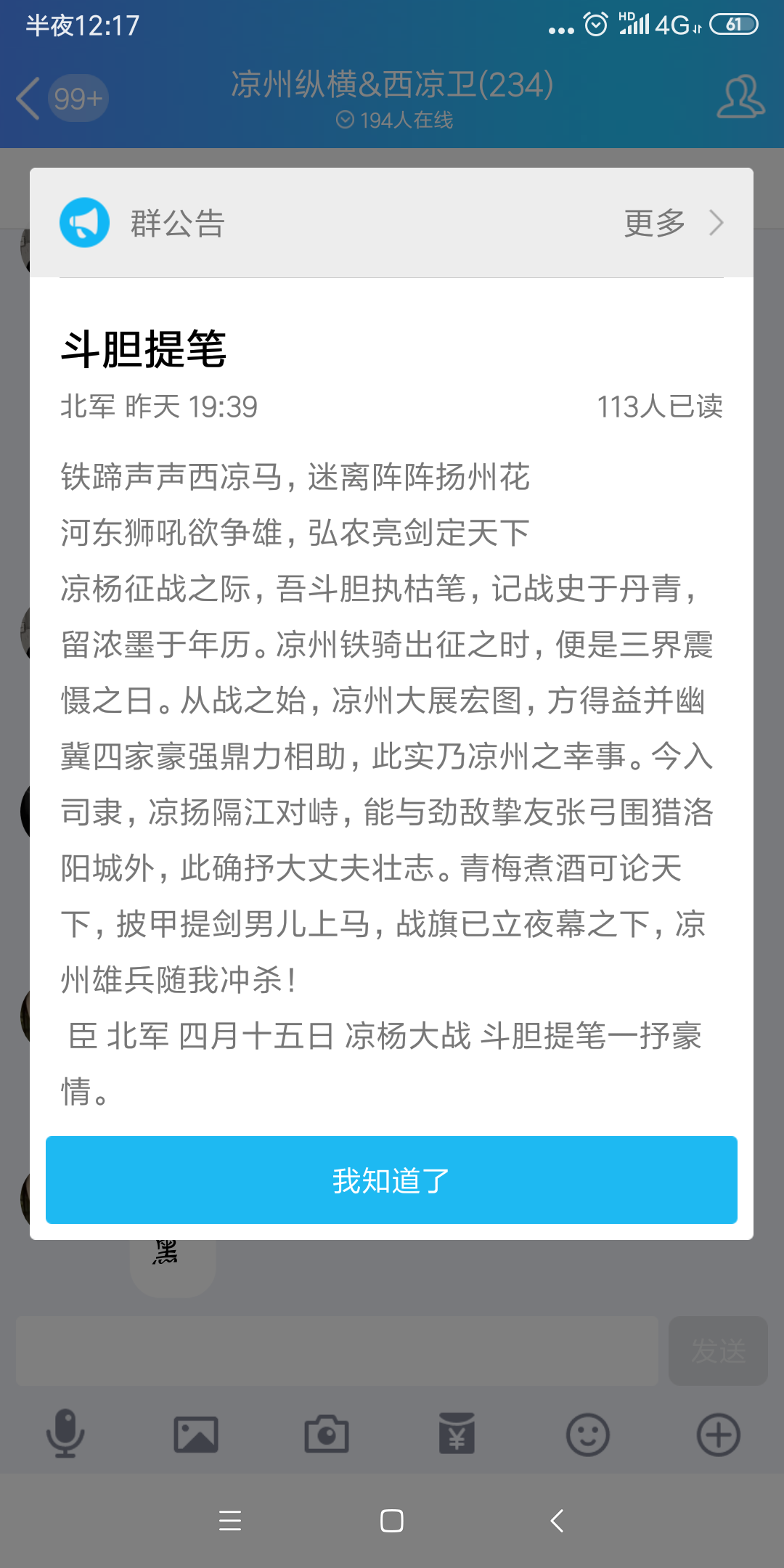Tap the 发送 send button
The width and height of the screenshot is (784, 1568).
pos(717,1351)
